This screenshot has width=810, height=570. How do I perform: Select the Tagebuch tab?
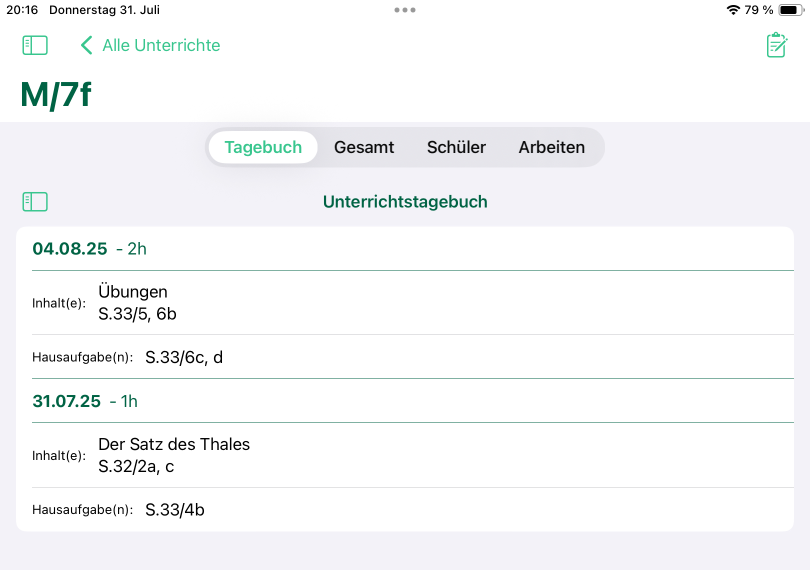263,147
